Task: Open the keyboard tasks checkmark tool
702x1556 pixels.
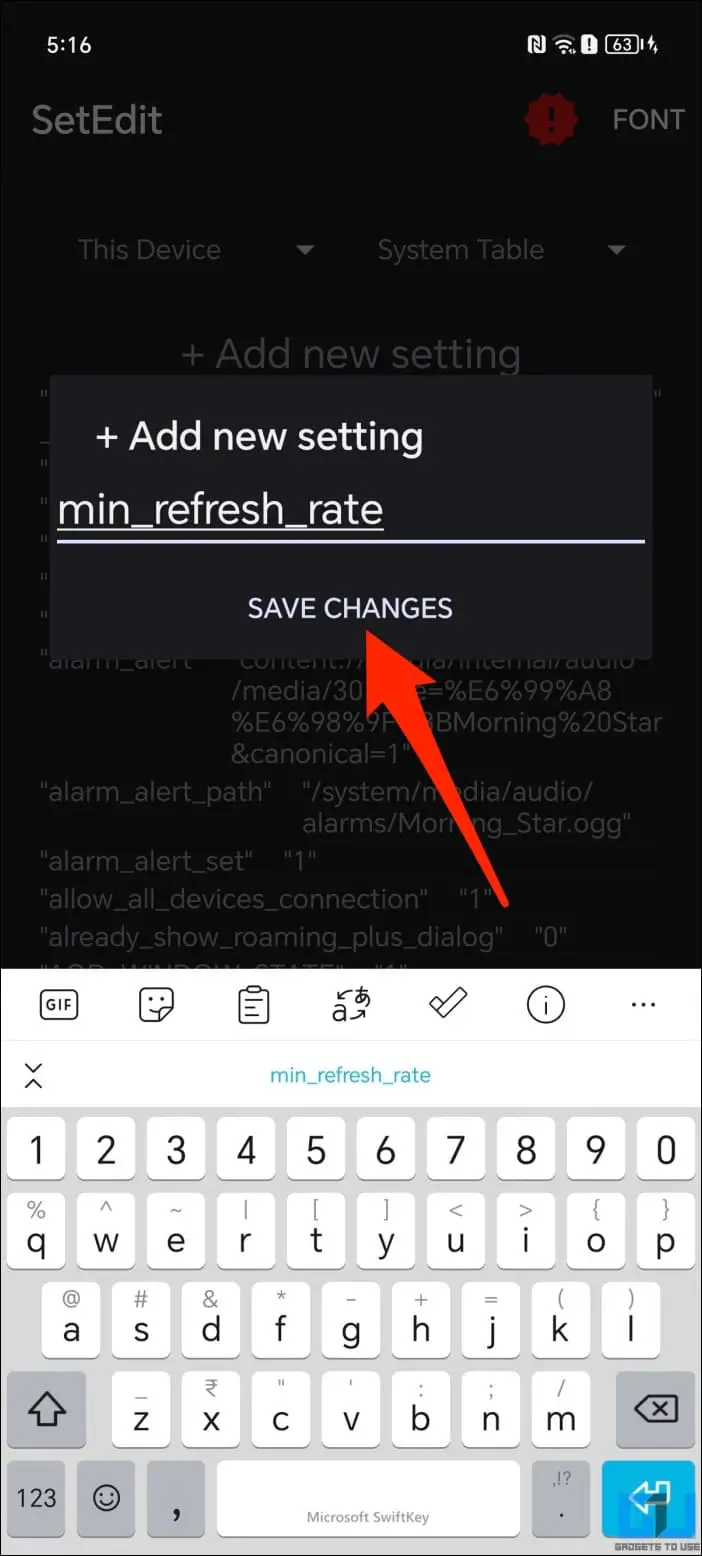Action: pyautogui.click(x=448, y=1005)
